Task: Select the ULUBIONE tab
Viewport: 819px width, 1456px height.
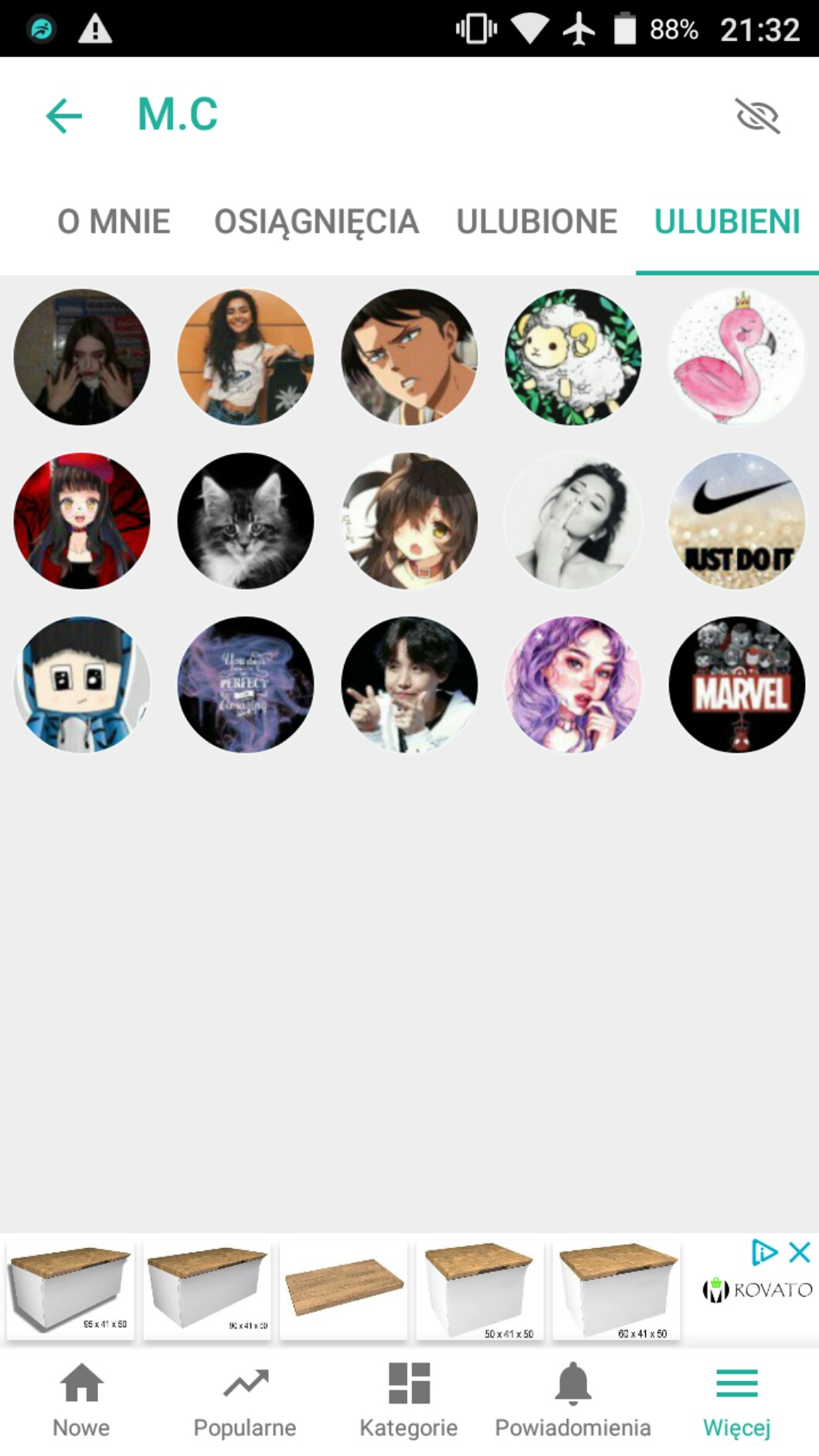Action: pyautogui.click(x=536, y=222)
